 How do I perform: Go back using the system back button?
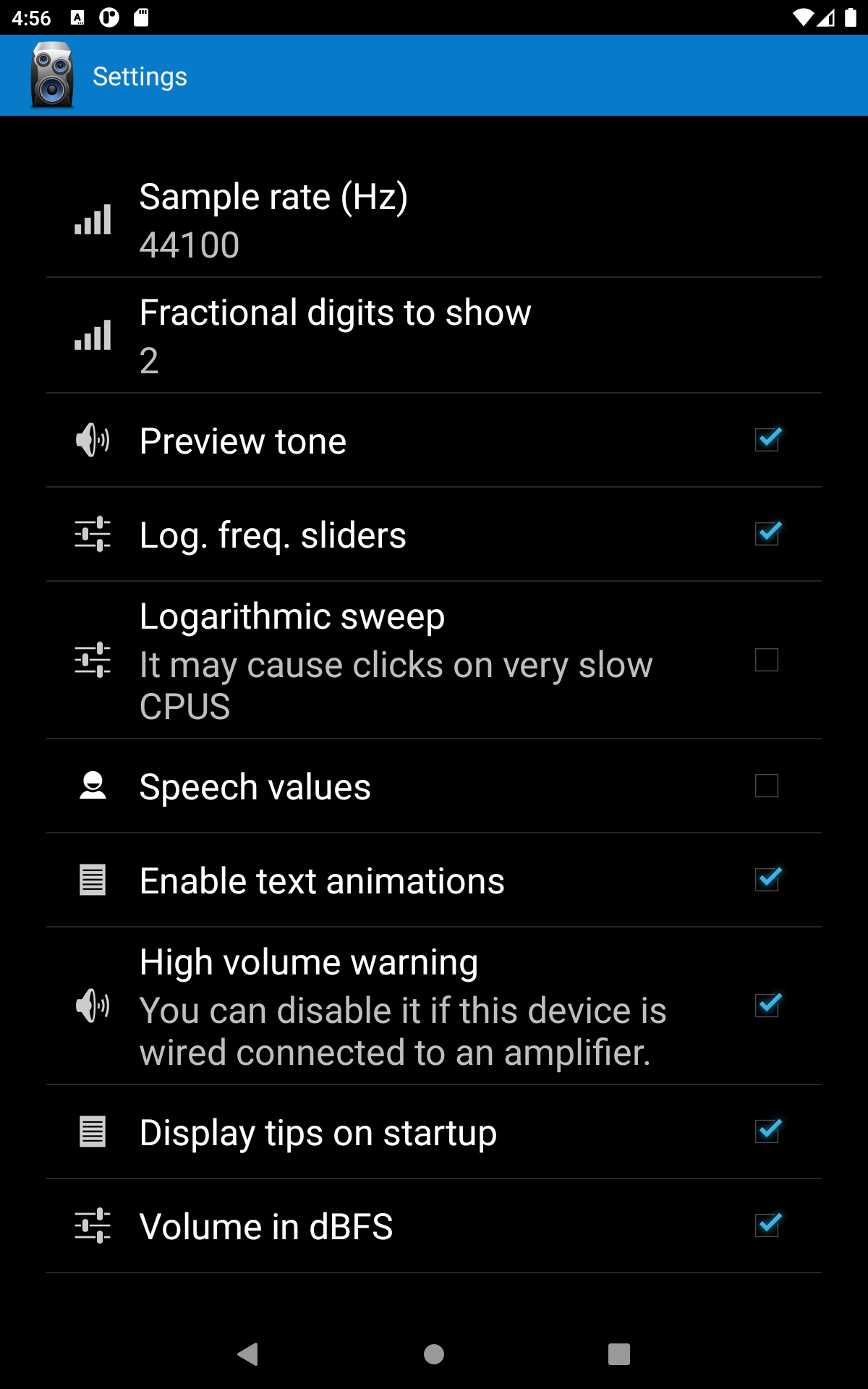[x=248, y=1354]
